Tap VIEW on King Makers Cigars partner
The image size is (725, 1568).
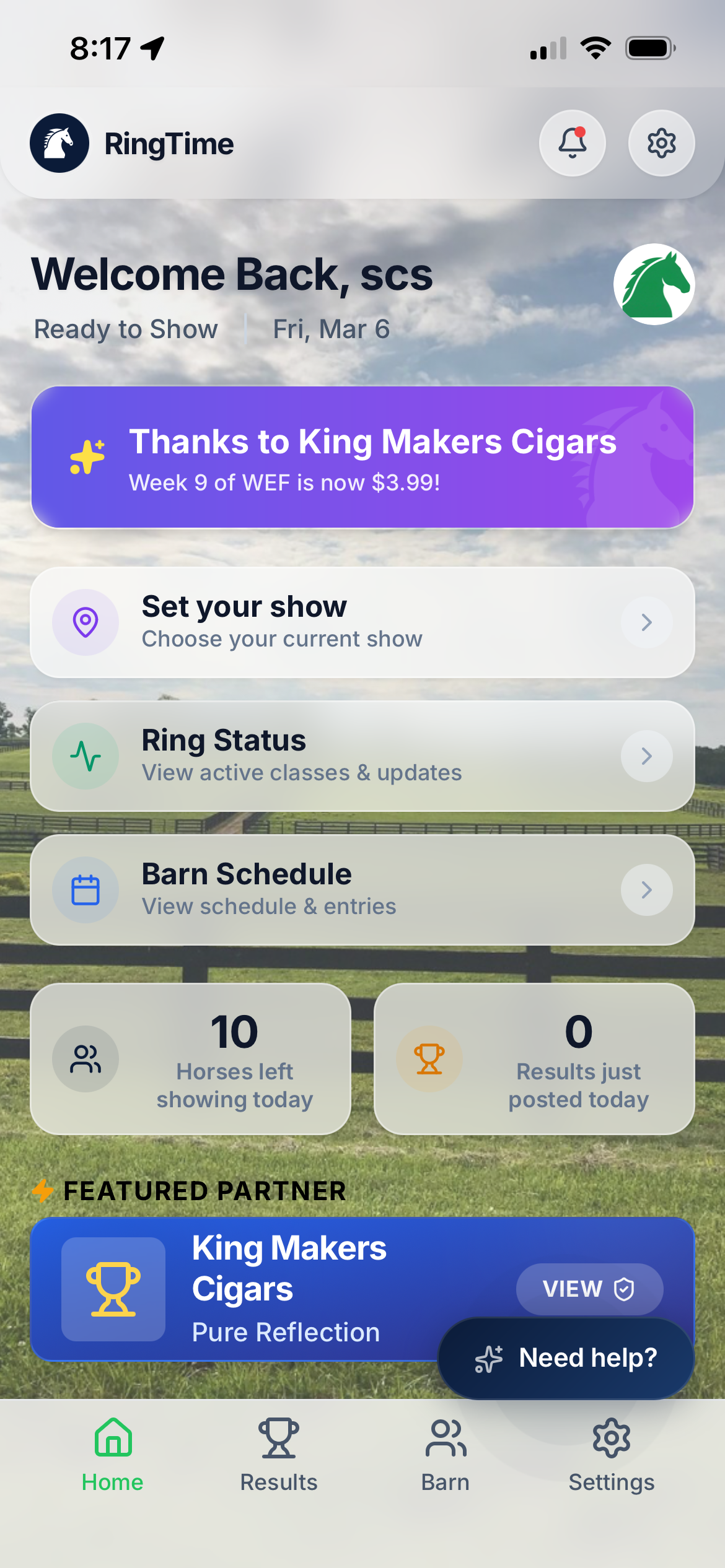point(589,1289)
